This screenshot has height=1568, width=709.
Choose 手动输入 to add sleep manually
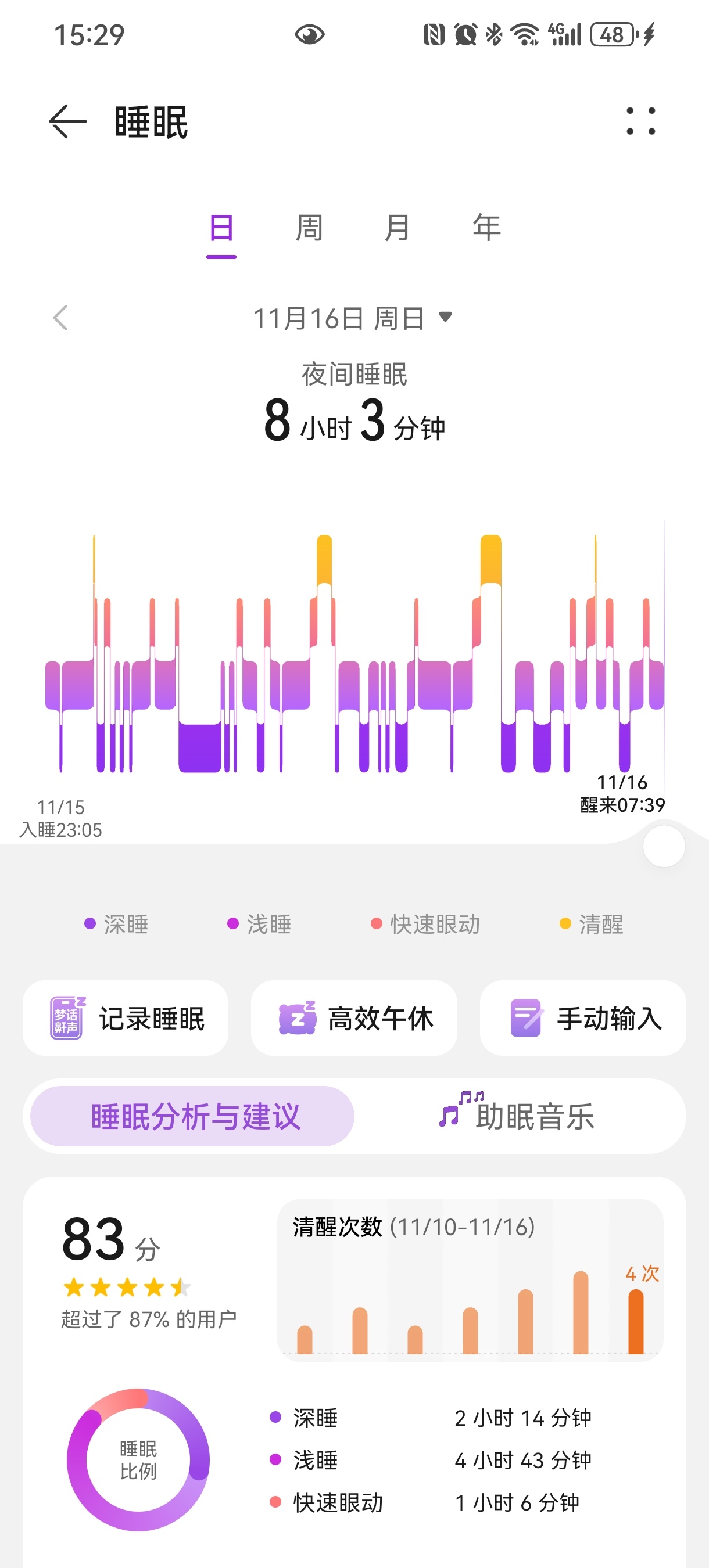(583, 1017)
